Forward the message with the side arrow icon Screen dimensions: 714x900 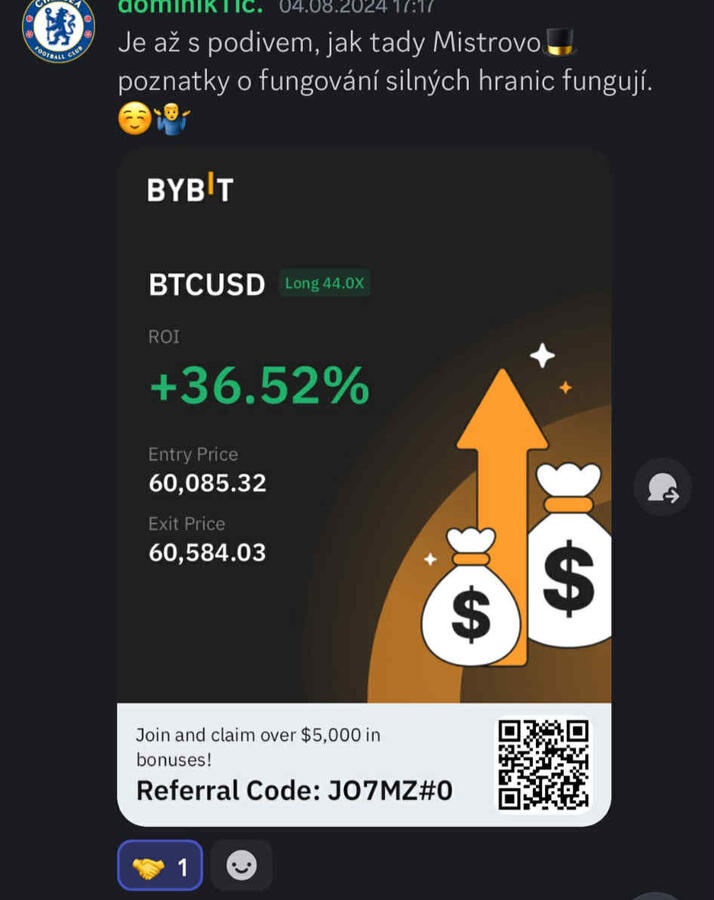[662, 487]
